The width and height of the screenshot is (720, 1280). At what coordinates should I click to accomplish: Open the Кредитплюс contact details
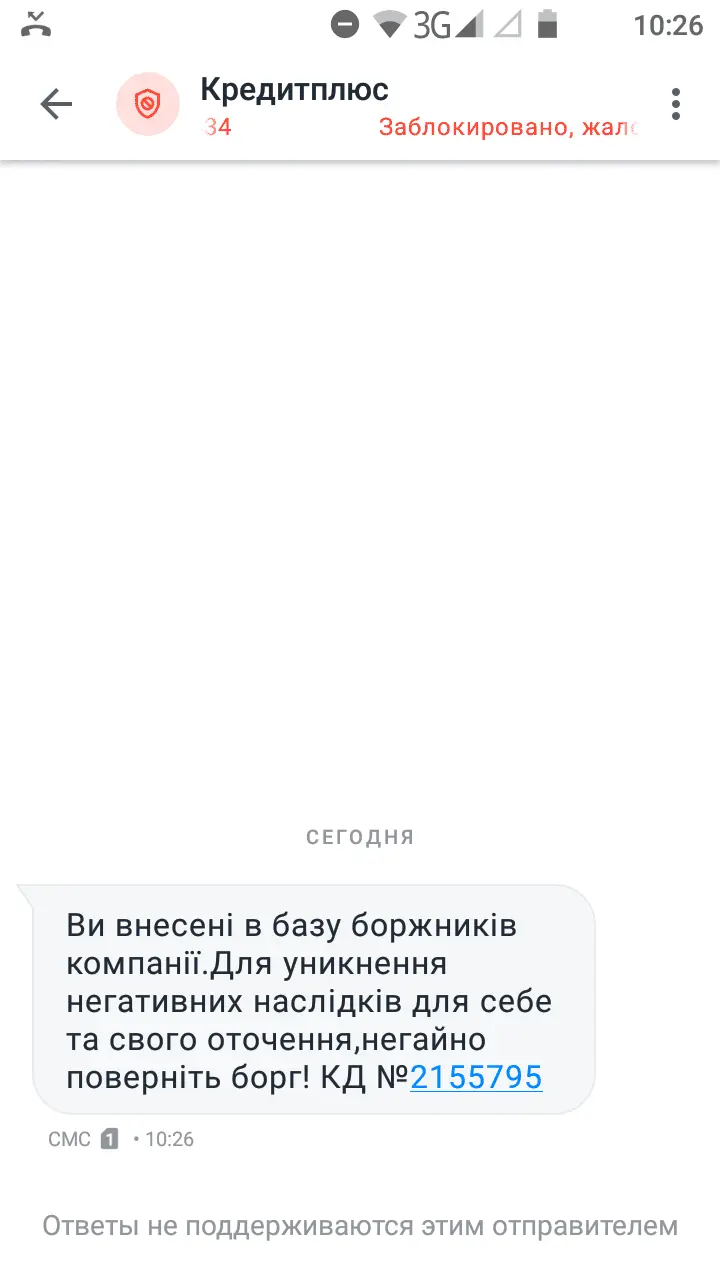point(294,90)
